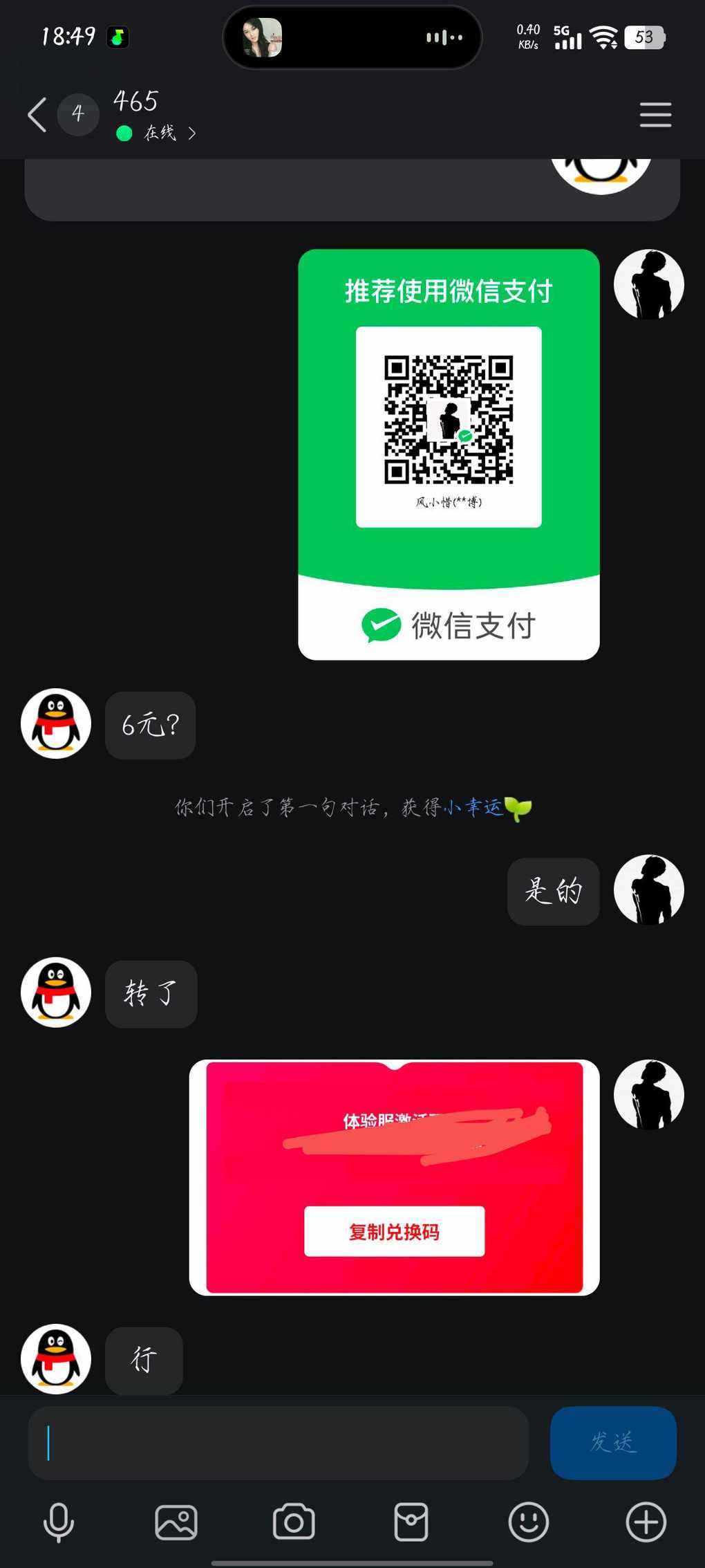View the sender's avatar beside 是的

point(648,889)
